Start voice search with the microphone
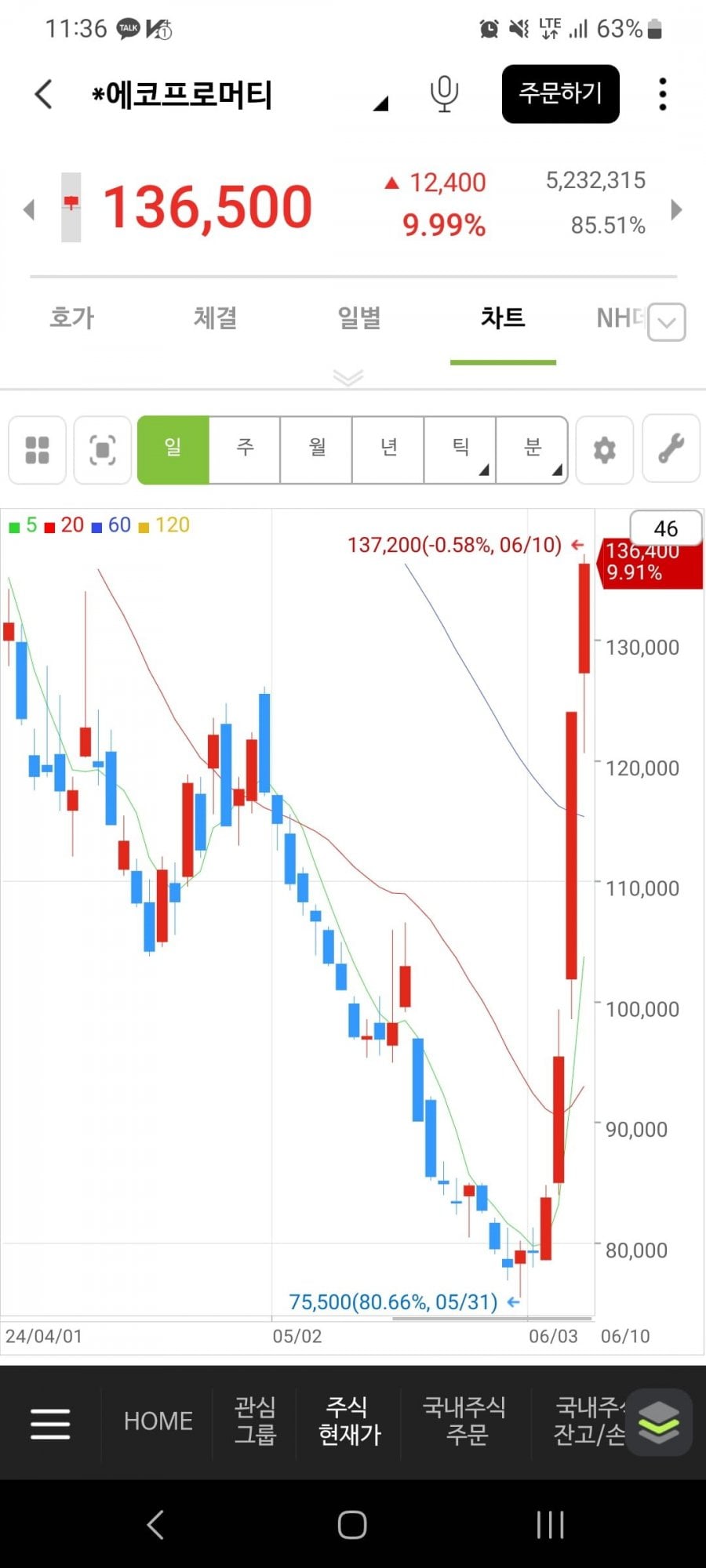 444,94
